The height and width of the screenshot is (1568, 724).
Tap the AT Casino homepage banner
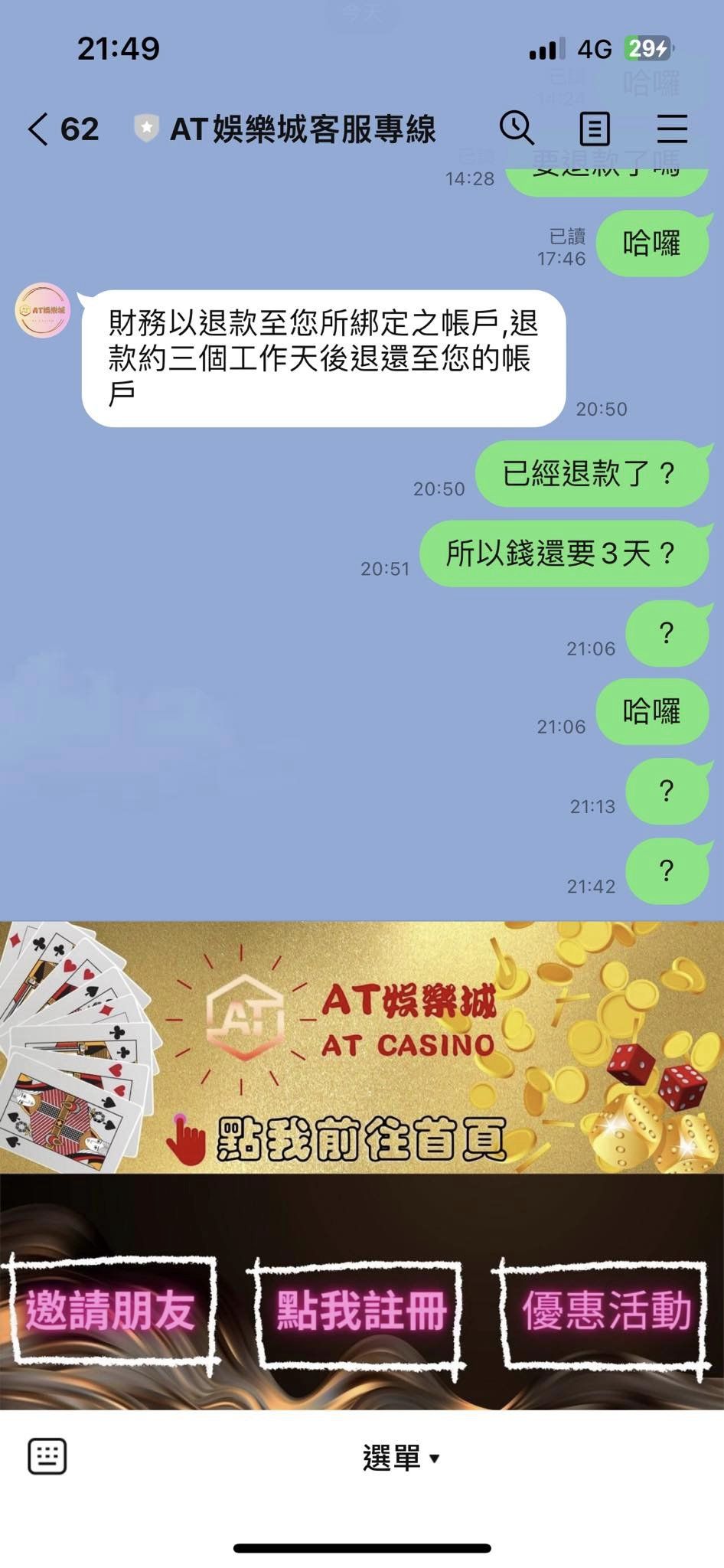(362, 1047)
